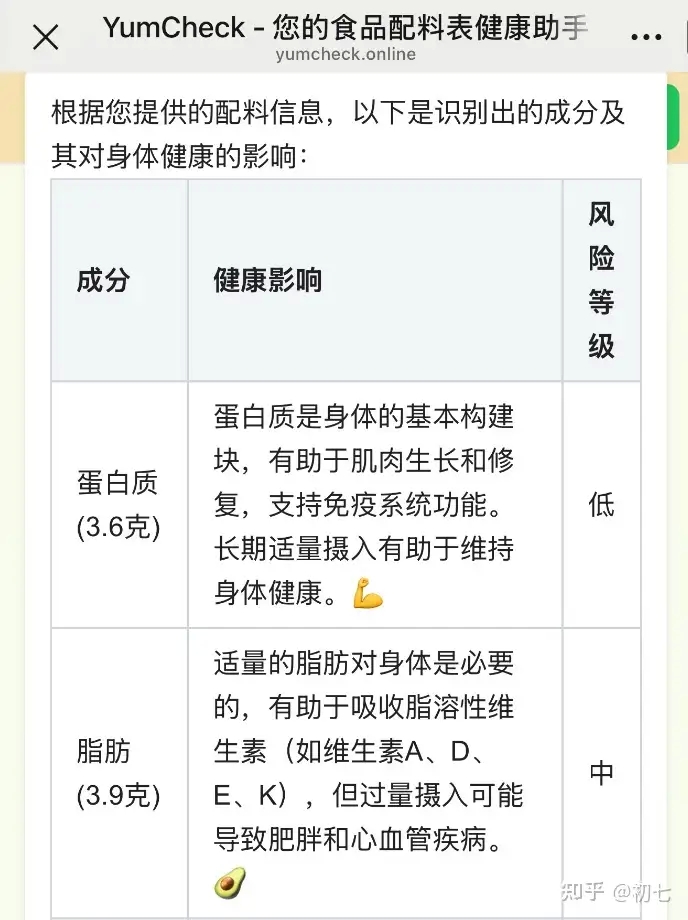Open the three-dot overflow menu
Screen dimensions: 688x920
tap(647, 38)
